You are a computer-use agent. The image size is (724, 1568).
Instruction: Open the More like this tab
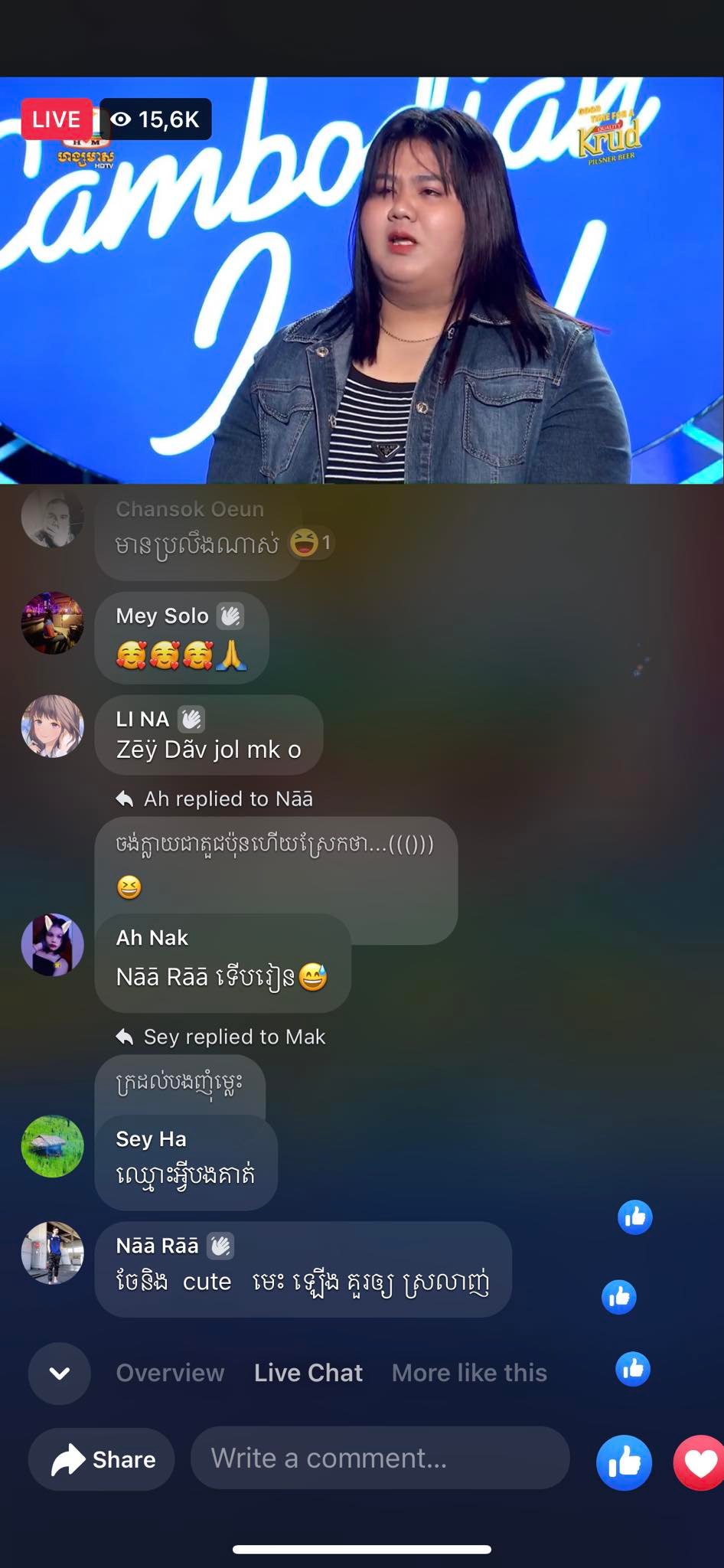click(469, 1373)
